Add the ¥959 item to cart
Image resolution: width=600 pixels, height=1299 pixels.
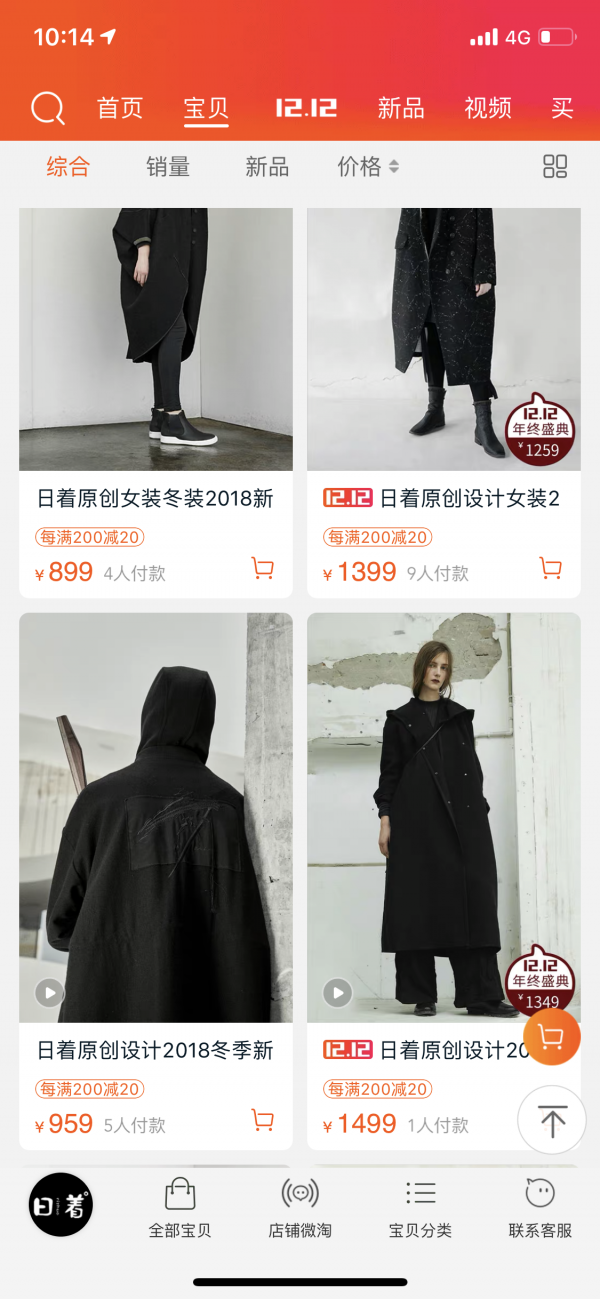pos(263,1121)
